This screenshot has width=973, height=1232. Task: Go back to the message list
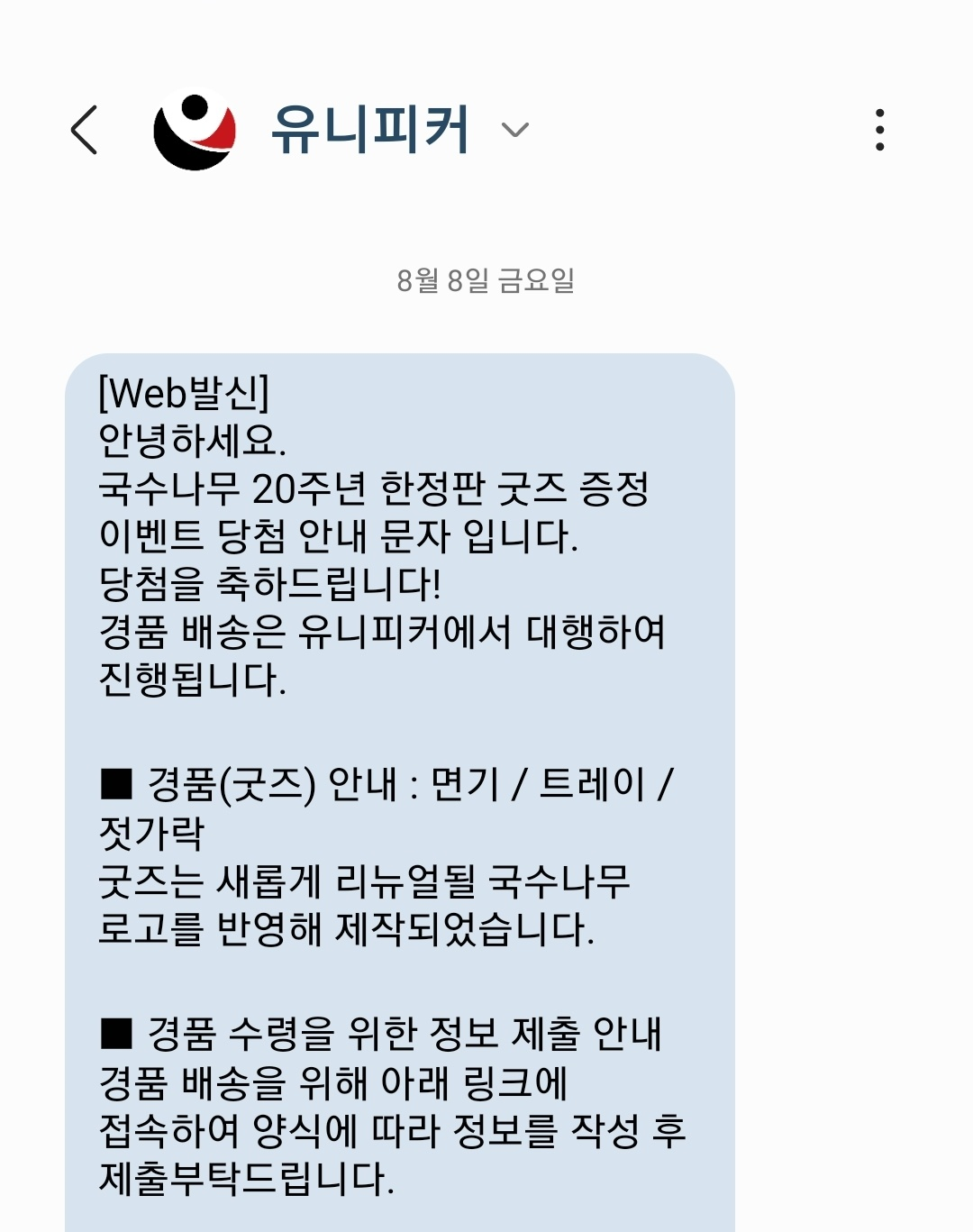coord(85,130)
